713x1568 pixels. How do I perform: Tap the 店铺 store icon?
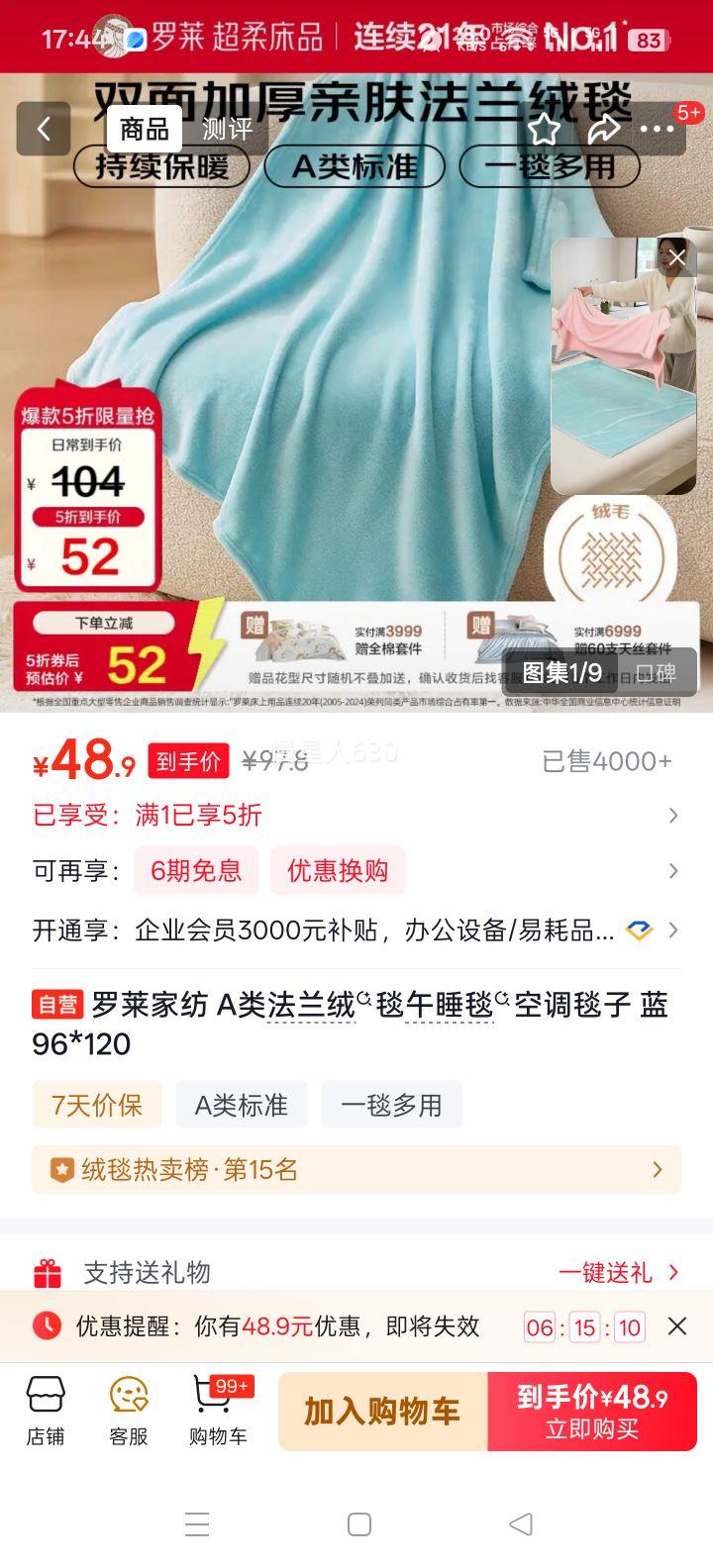tap(44, 1410)
